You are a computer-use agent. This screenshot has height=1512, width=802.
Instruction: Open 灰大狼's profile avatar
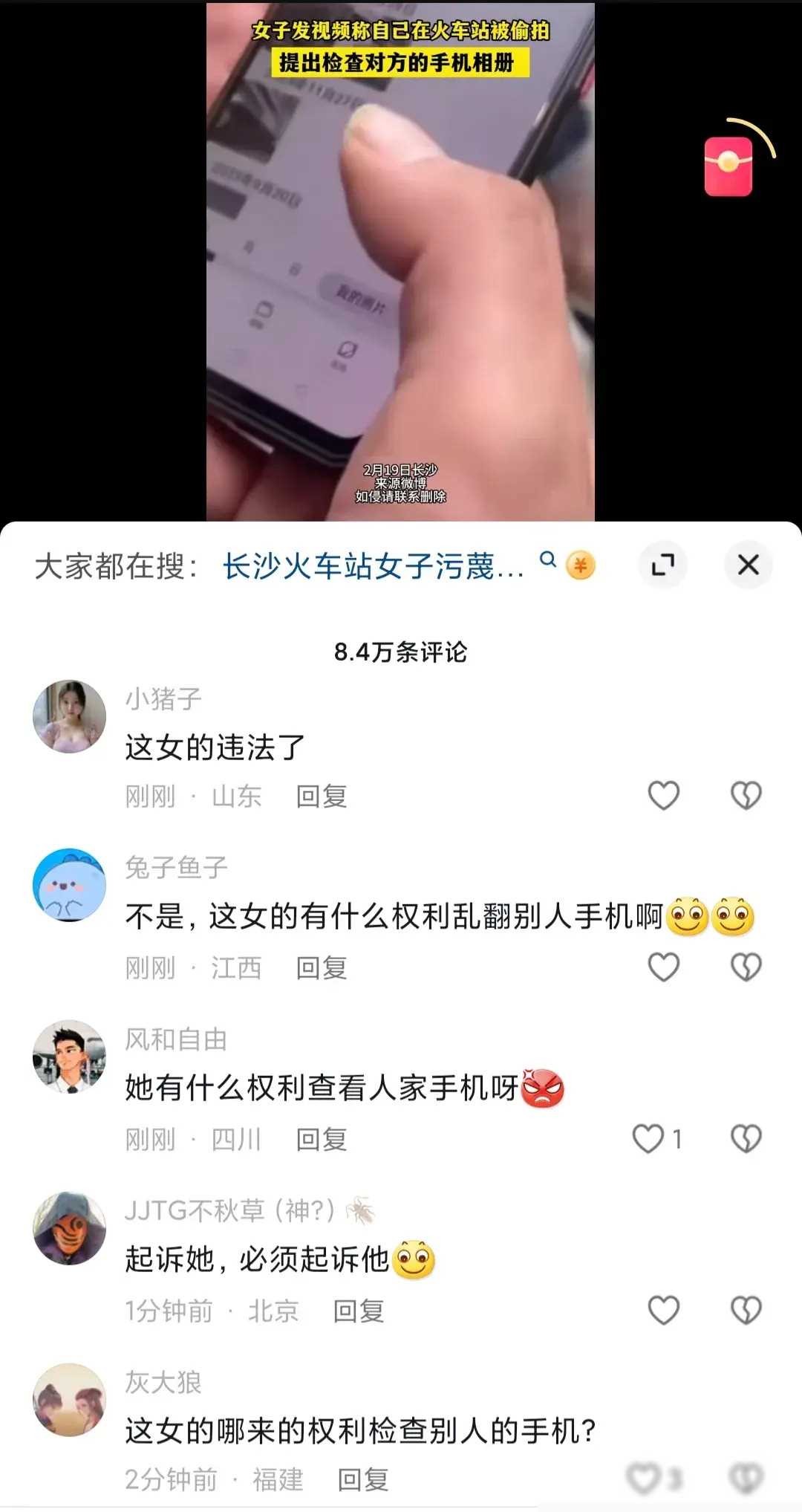click(70, 1400)
